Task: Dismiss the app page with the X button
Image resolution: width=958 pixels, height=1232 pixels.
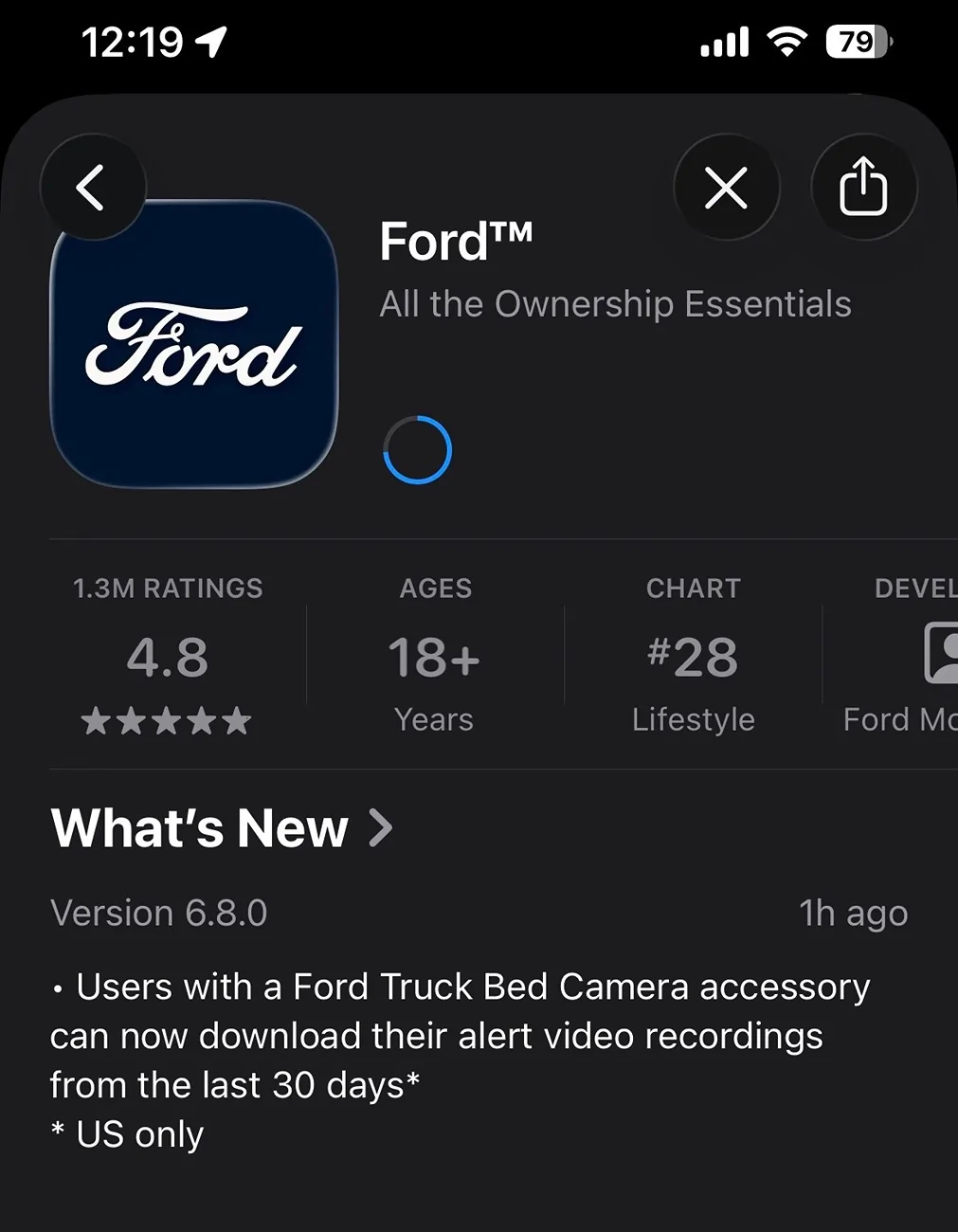Action: (x=726, y=188)
